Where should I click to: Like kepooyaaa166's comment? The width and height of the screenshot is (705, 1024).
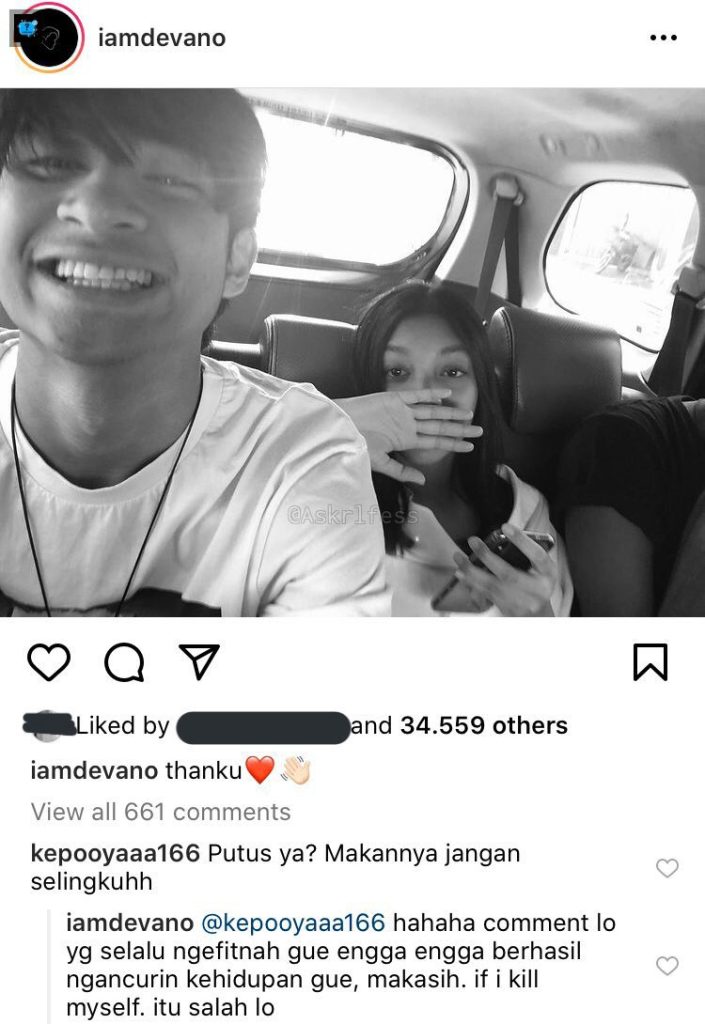pos(667,868)
